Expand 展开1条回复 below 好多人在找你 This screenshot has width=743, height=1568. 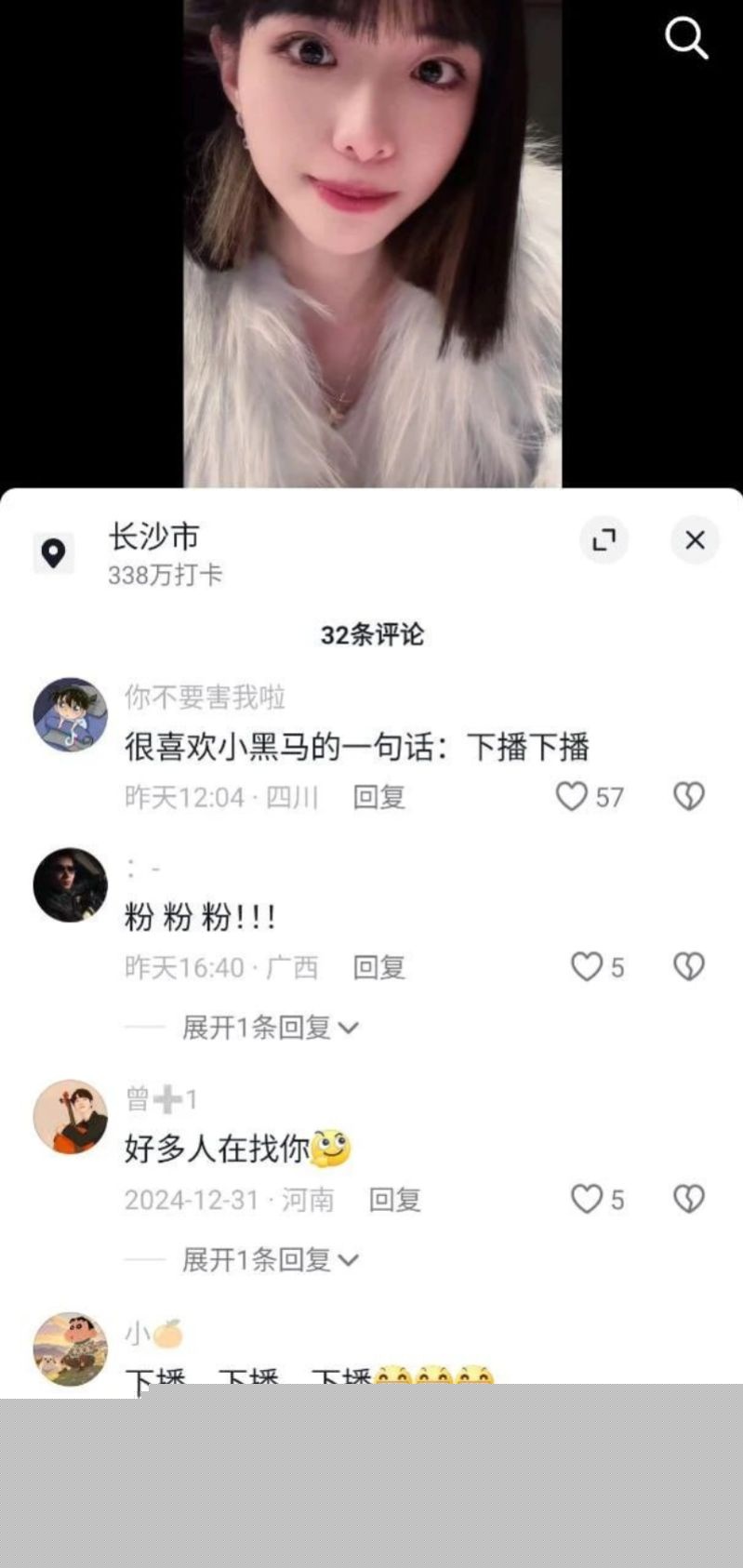click(x=268, y=1260)
